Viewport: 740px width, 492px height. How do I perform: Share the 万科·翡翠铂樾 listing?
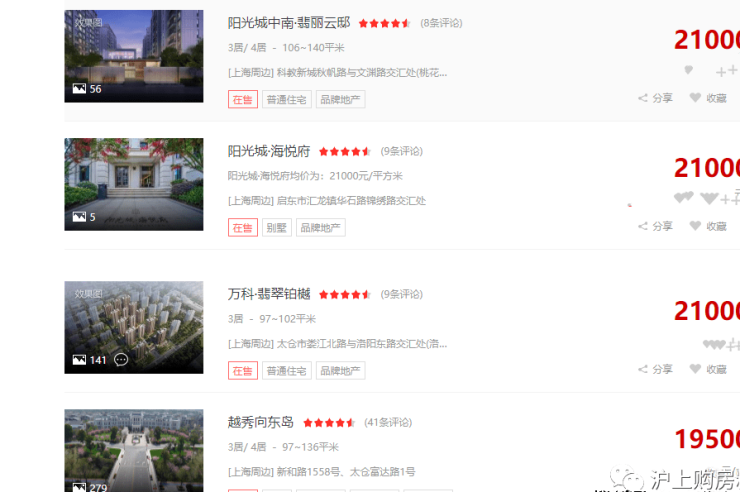pyautogui.click(x=656, y=369)
